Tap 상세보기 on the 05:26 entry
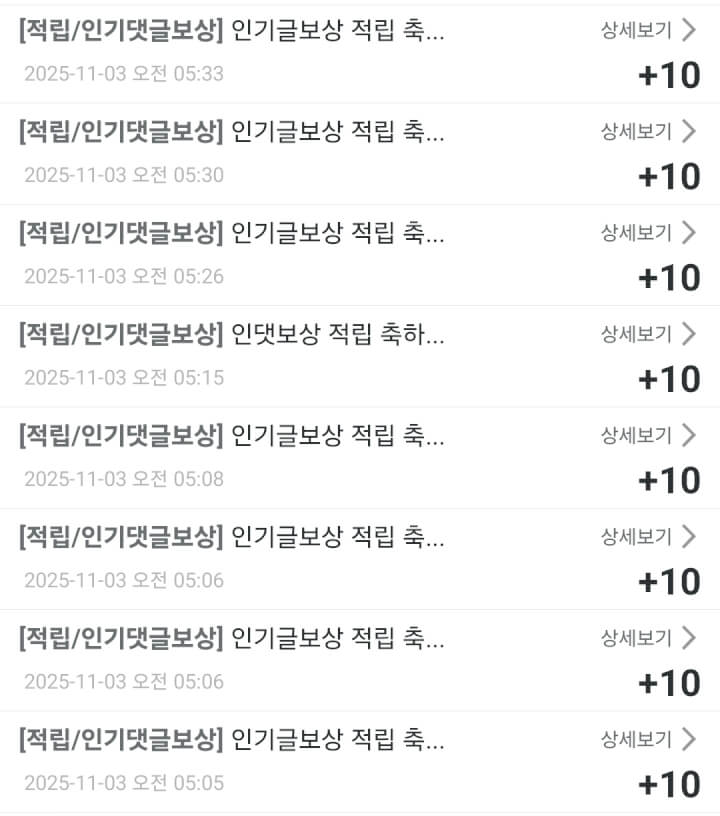 tap(647, 233)
